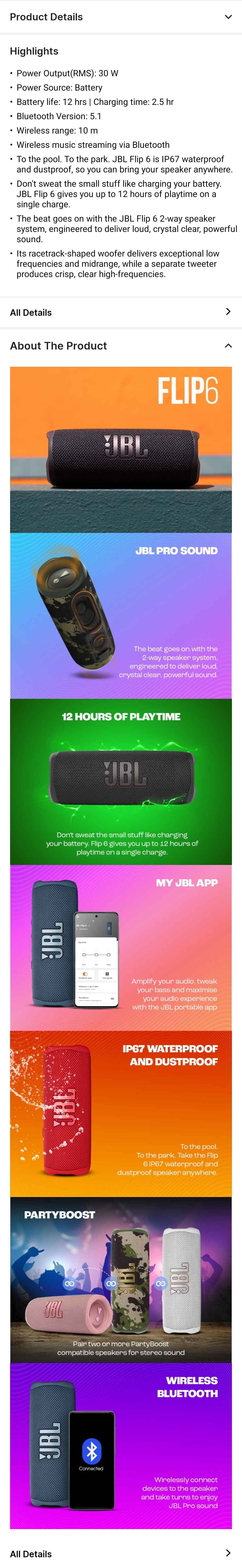
Task: Collapse the About The Product section
Action: (x=228, y=346)
